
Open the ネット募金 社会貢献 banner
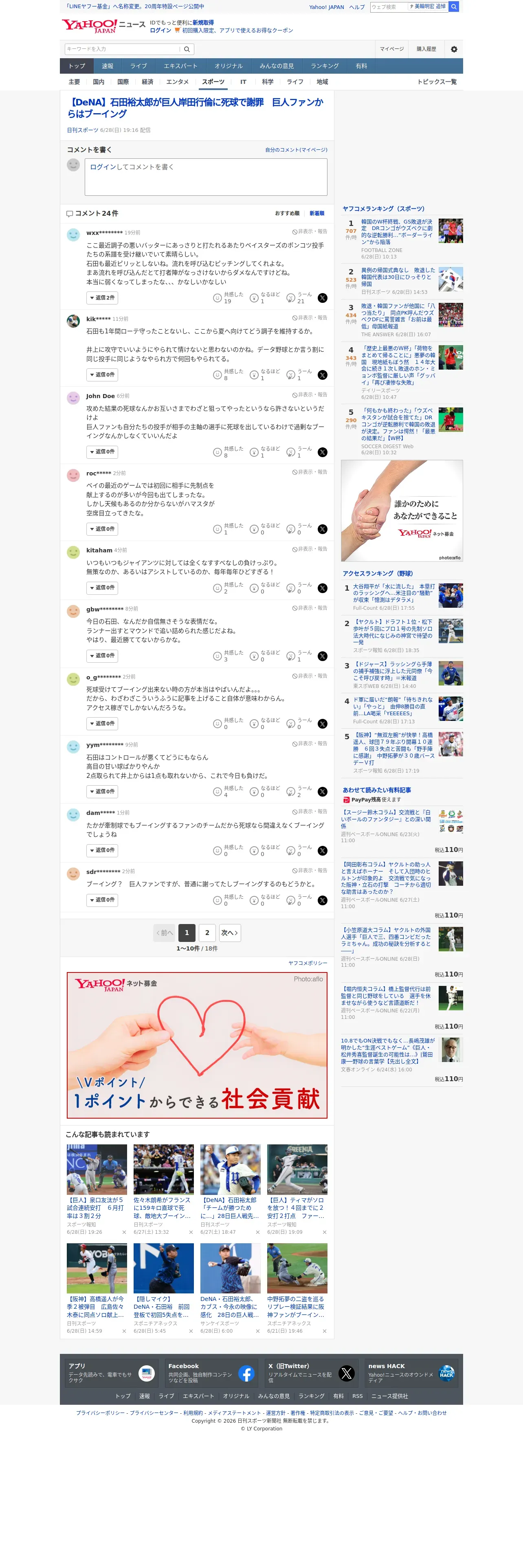pyautogui.click(x=197, y=1045)
